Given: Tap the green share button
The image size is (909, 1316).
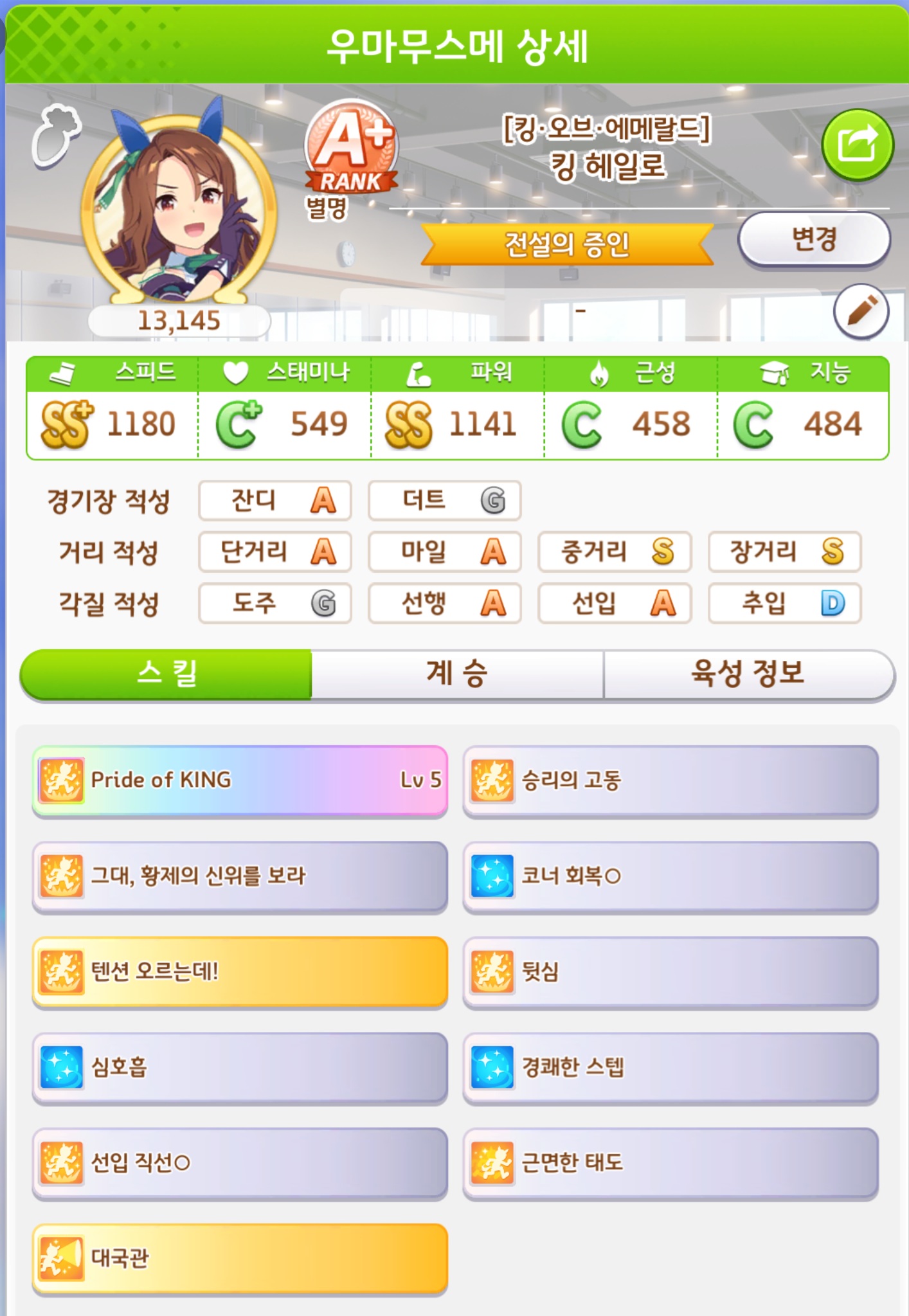Looking at the screenshot, I should (857, 145).
